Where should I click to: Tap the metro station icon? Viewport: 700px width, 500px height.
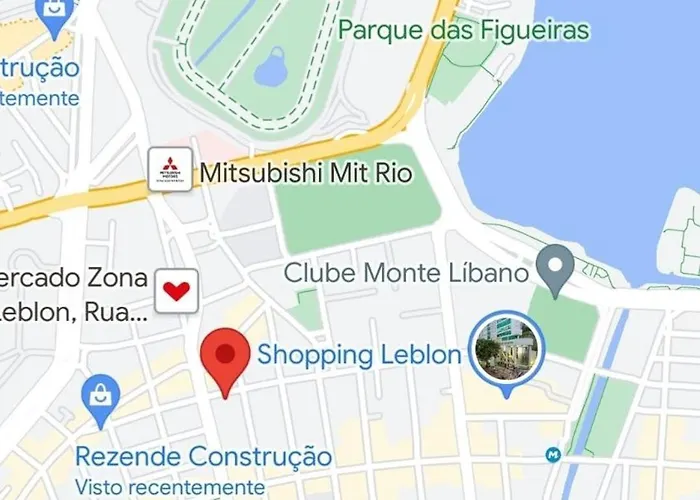point(553,455)
